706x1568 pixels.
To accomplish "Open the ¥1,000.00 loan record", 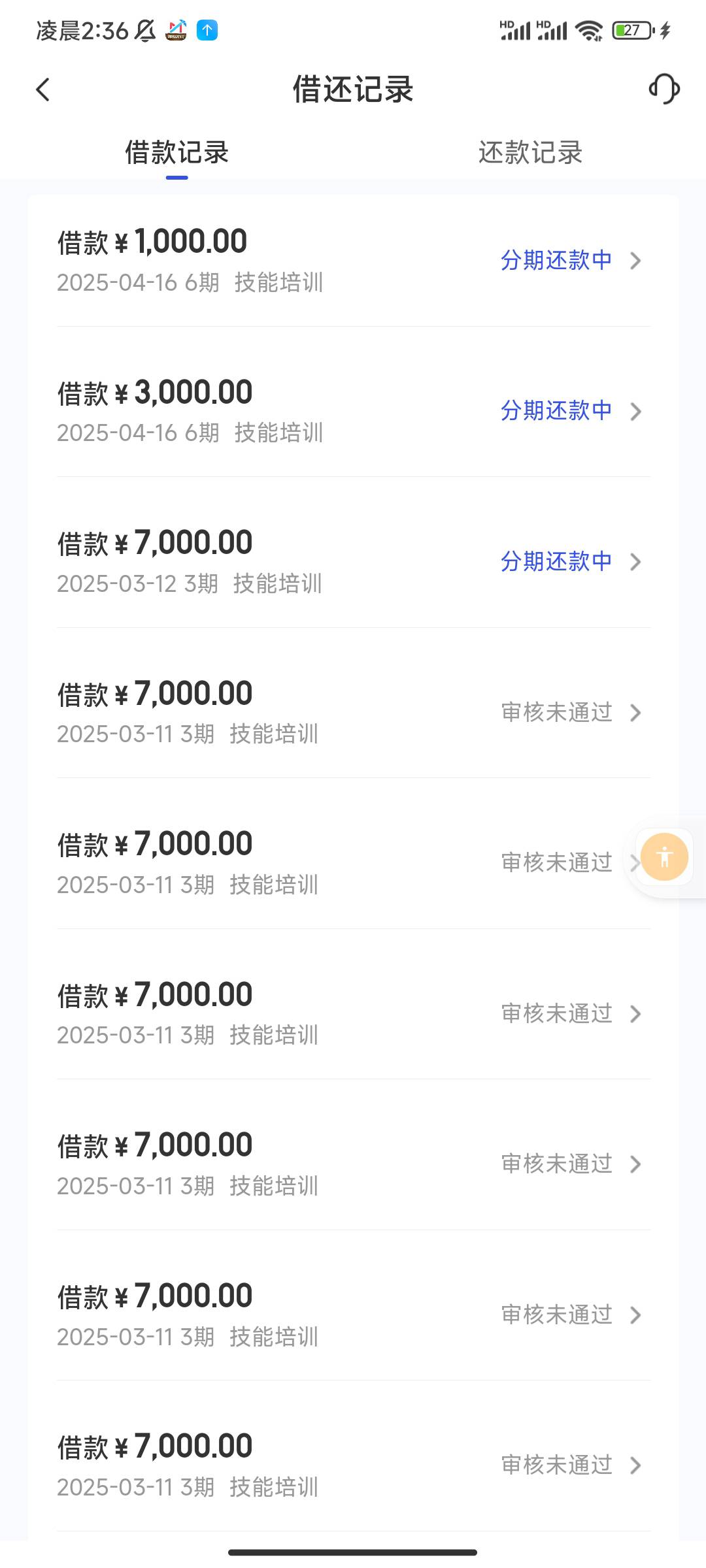I will point(353,261).
